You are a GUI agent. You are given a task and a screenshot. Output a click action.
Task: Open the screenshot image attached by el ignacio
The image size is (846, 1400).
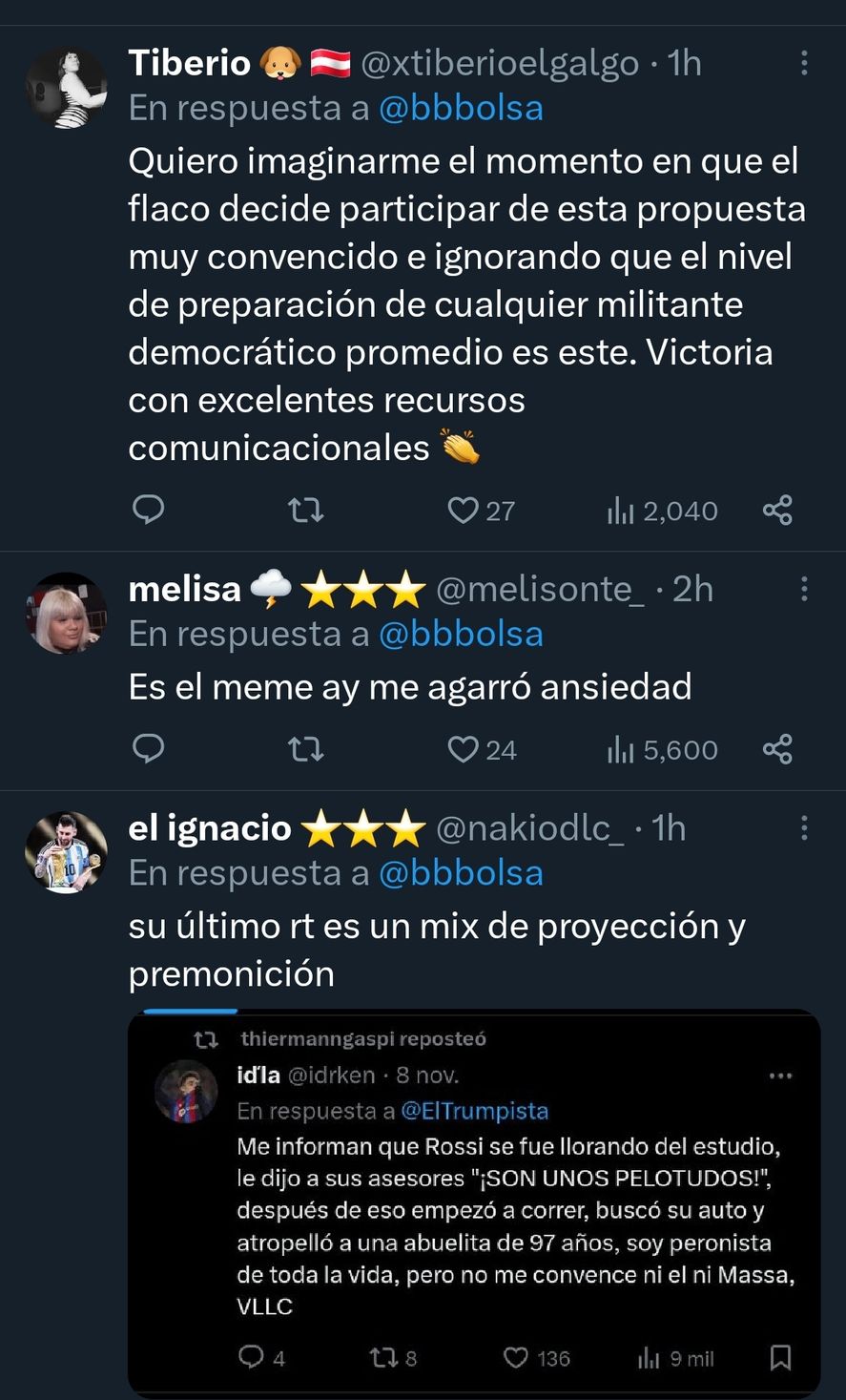coord(474,1202)
